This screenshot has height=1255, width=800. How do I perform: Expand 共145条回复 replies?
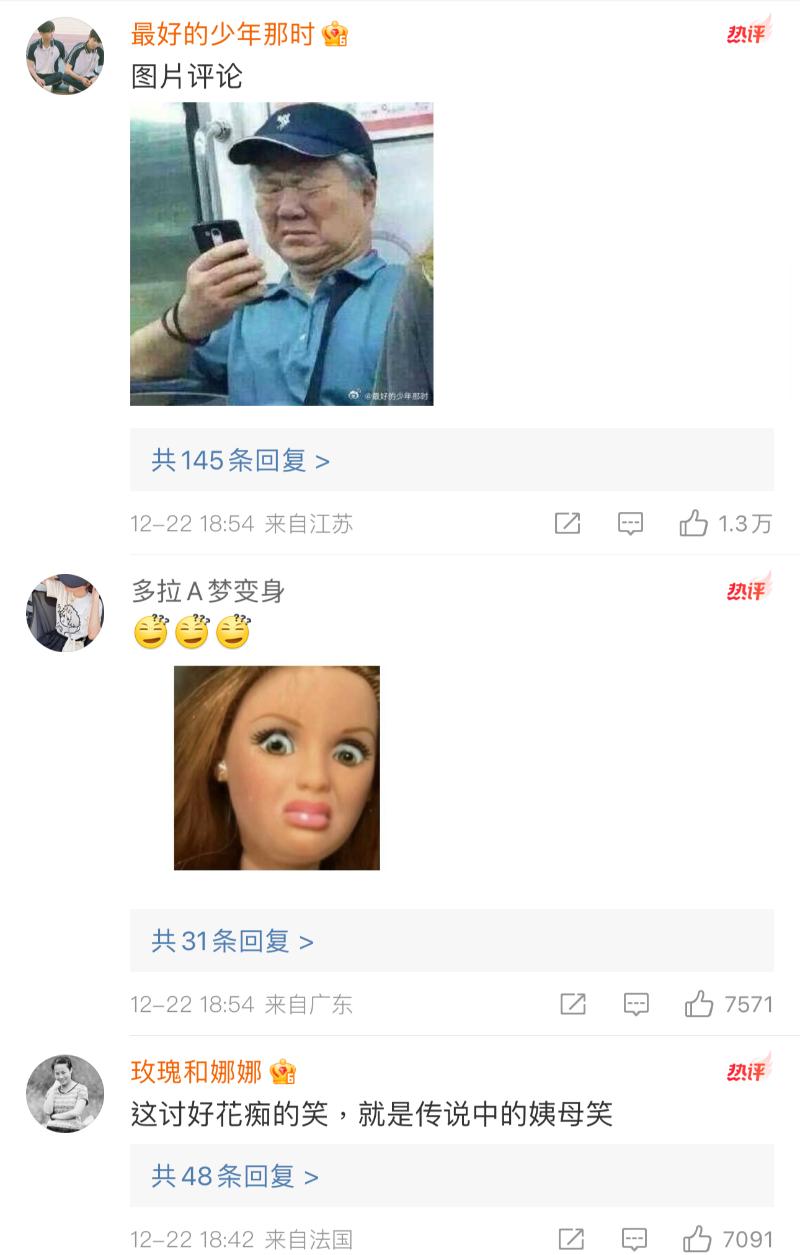point(240,460)
